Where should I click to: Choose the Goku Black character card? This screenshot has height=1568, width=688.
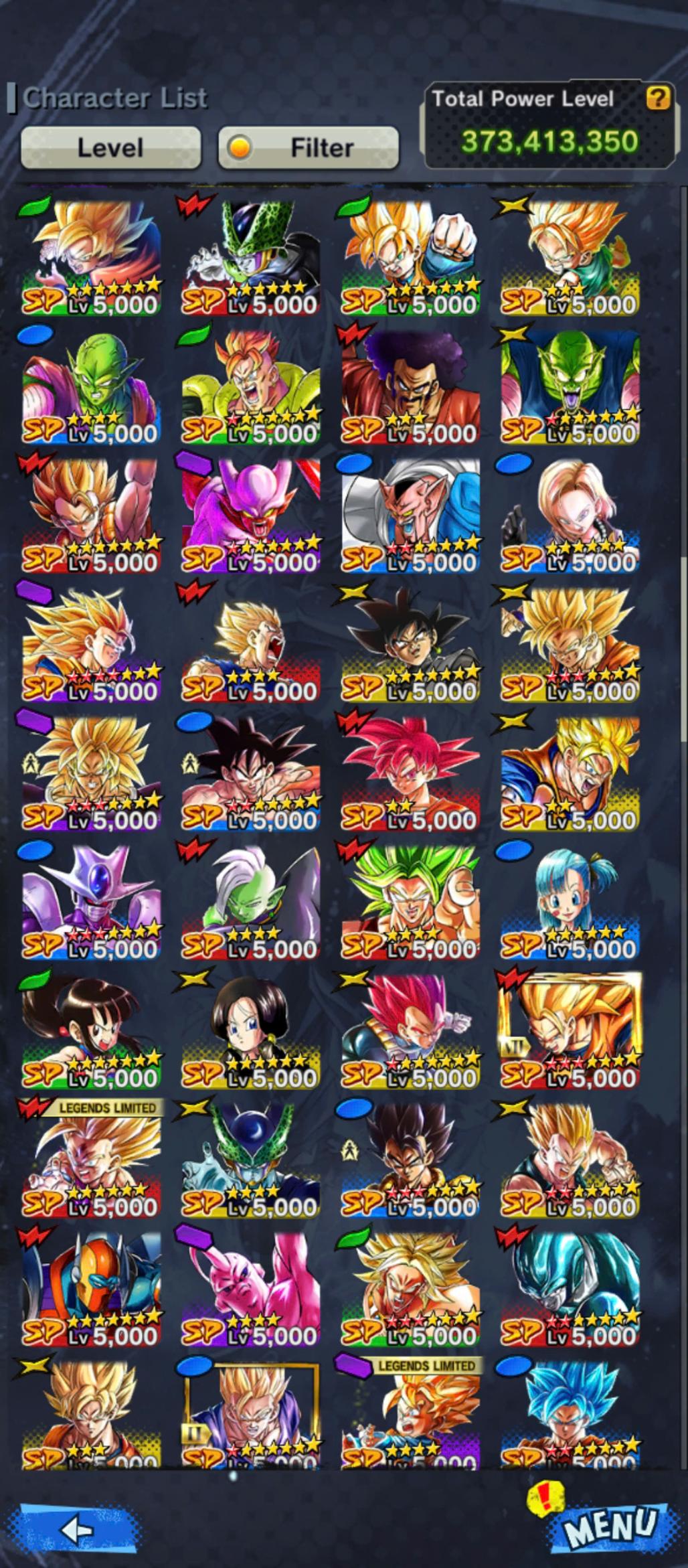point(410,643)
